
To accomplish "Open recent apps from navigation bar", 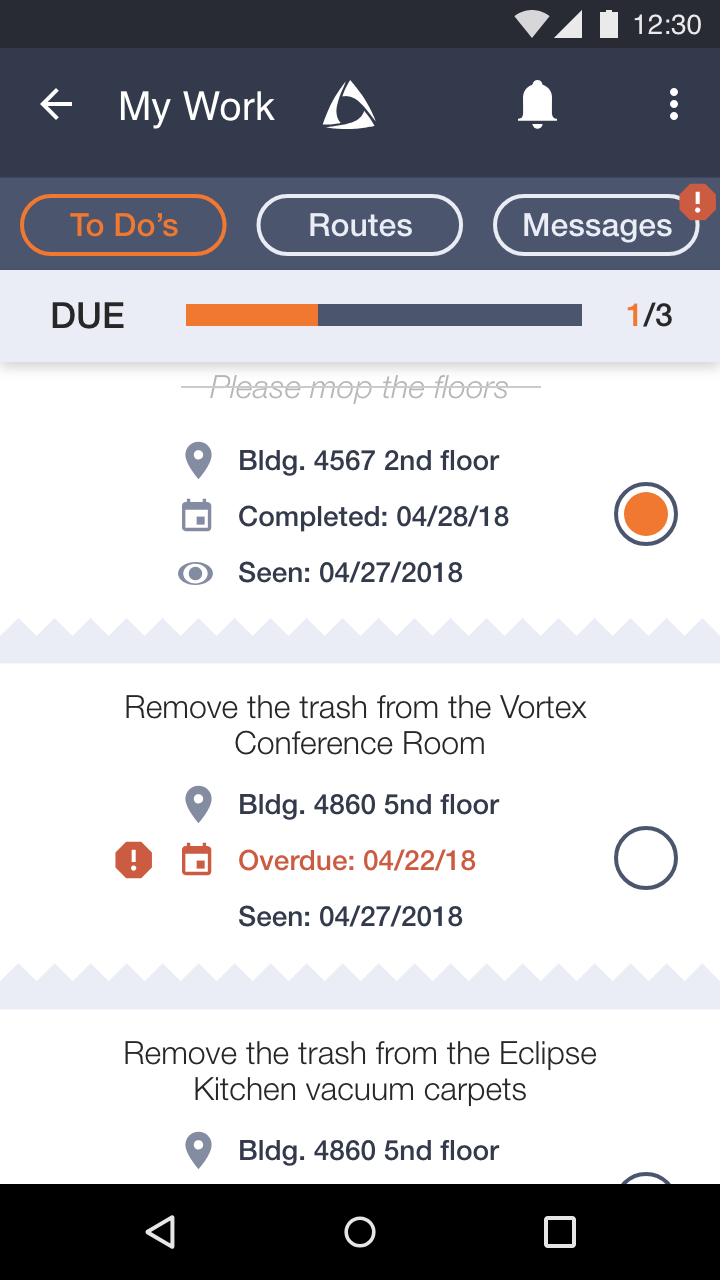I will pyautogui.click(x=560, y=1232).
